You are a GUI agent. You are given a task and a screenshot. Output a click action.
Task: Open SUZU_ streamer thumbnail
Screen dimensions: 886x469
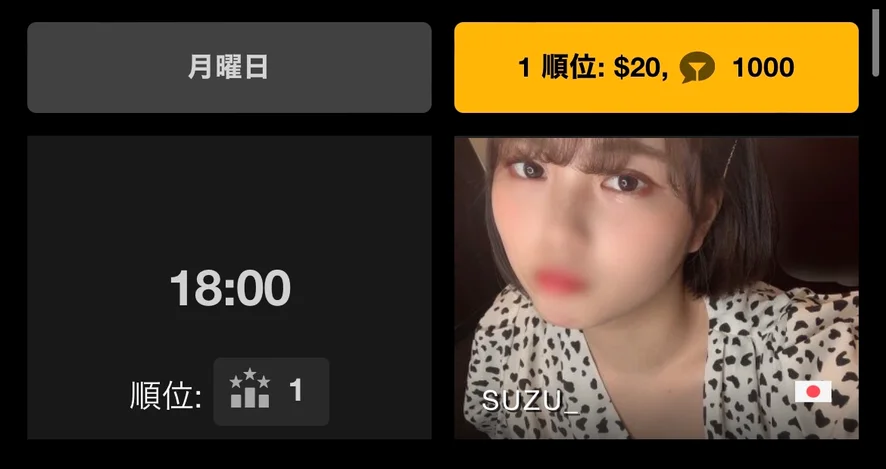pyautogui.click(x=656, y=287)
